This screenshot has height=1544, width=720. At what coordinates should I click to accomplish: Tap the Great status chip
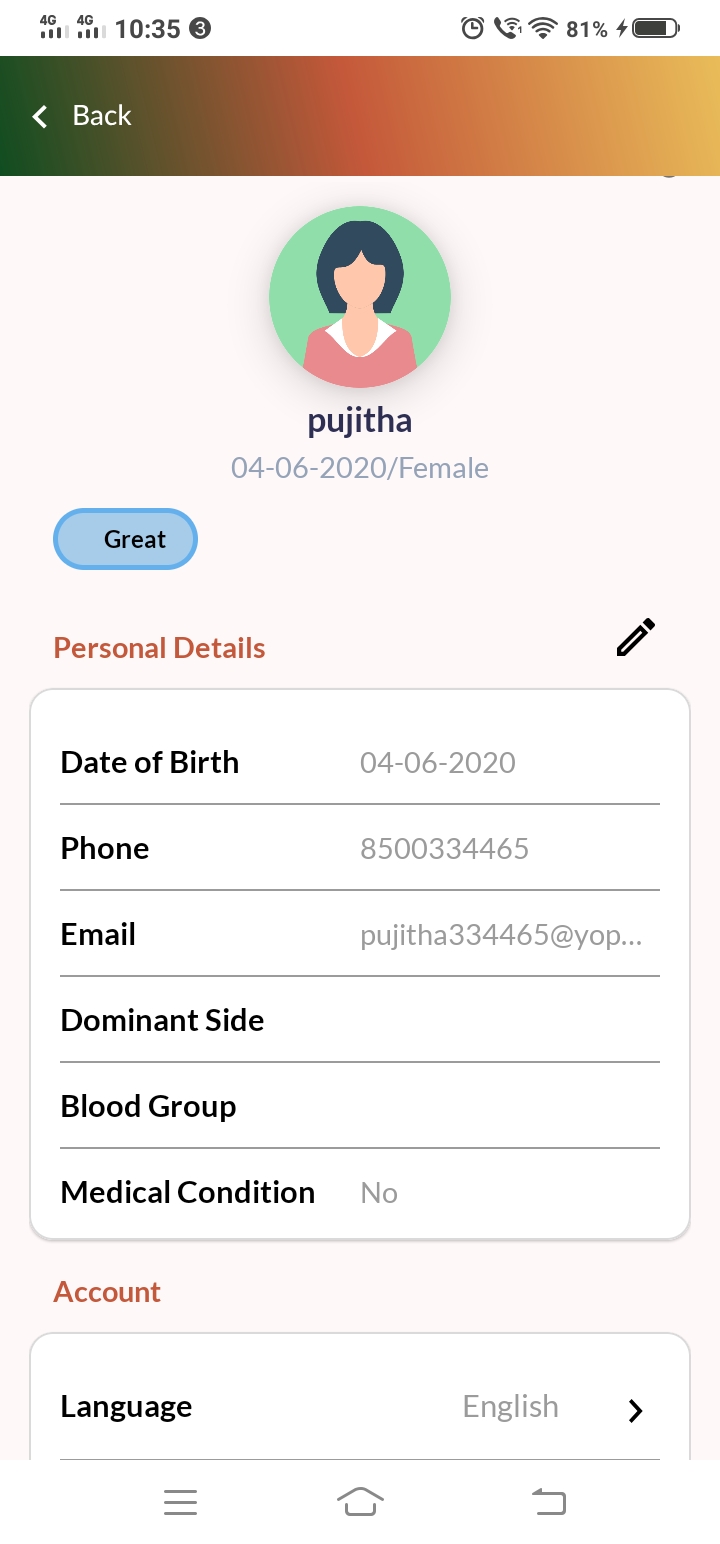(125, 539)
